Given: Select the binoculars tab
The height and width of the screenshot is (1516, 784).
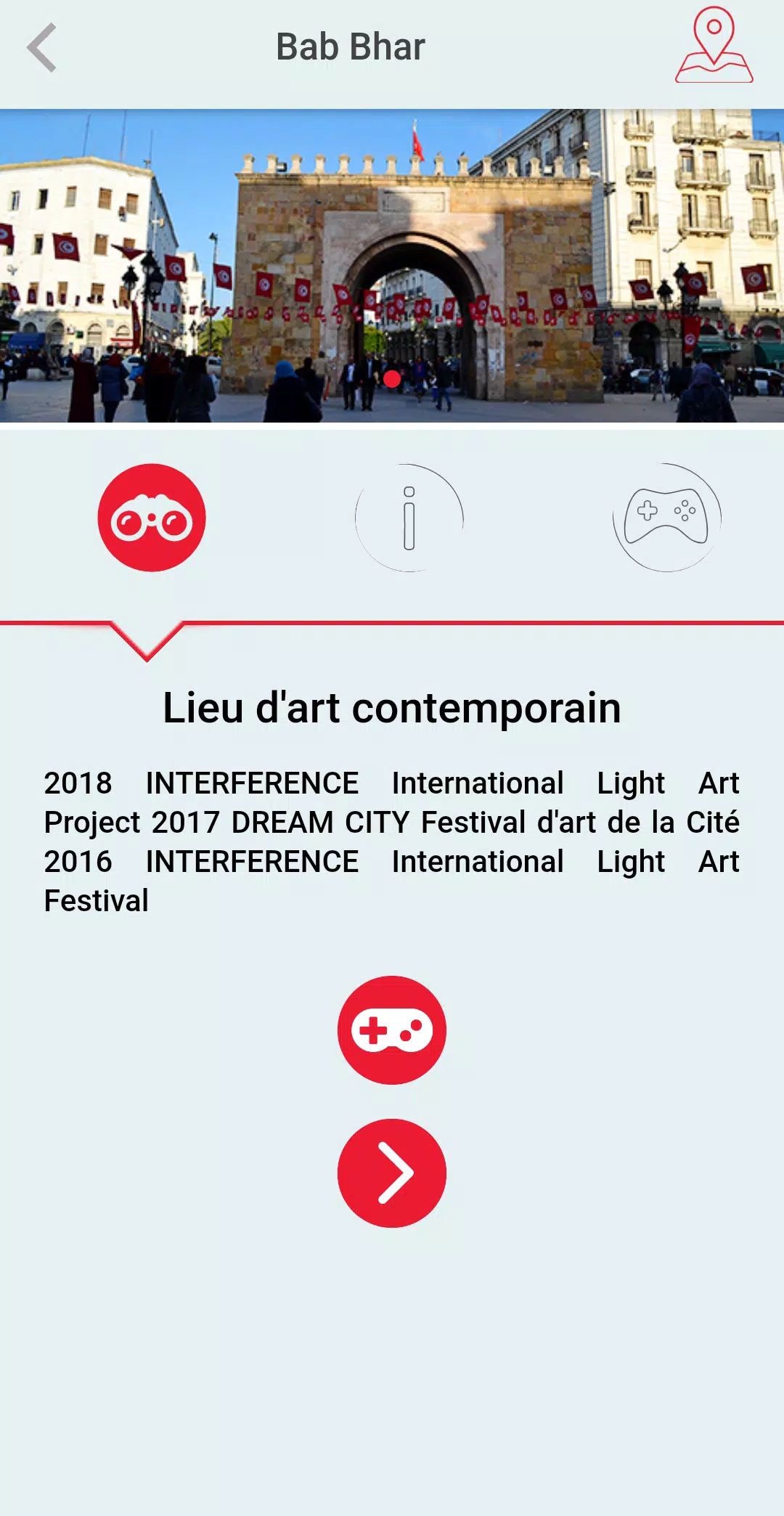Looking at the screenshot, I should pos(152,518).
